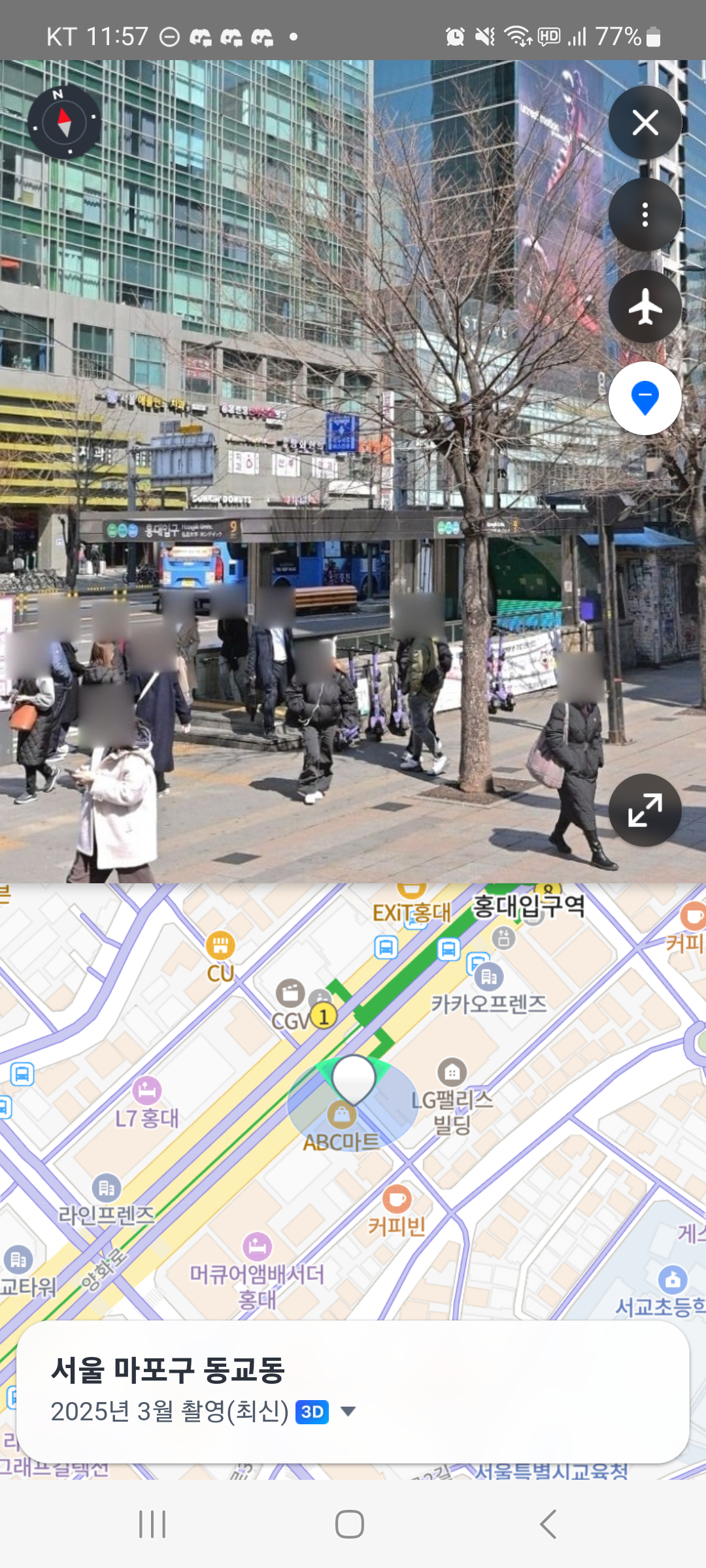Open the CU convenience store marker
The height and width of the screenshot is (1568, 706).
[220, 945]
